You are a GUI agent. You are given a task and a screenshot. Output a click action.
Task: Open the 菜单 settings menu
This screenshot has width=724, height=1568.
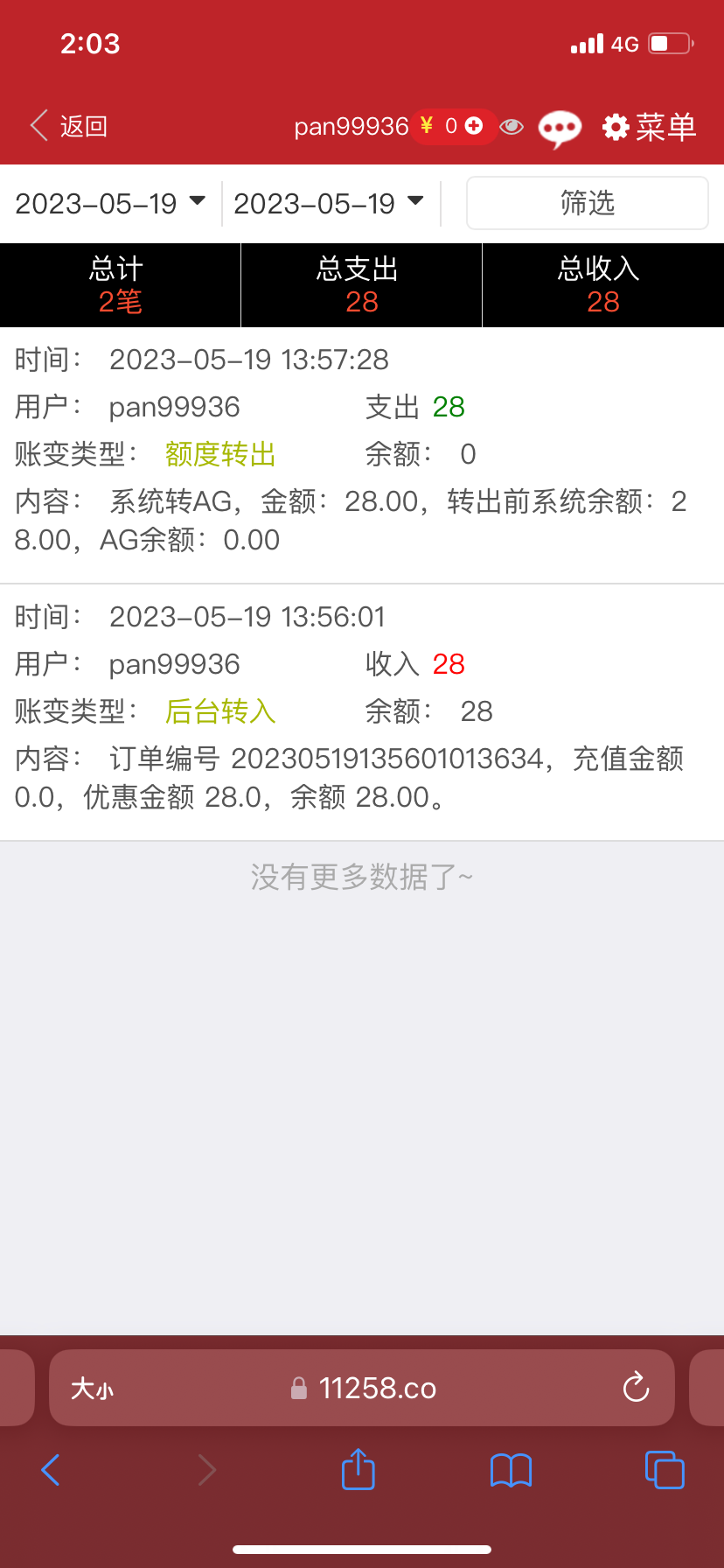click(649, 127)
